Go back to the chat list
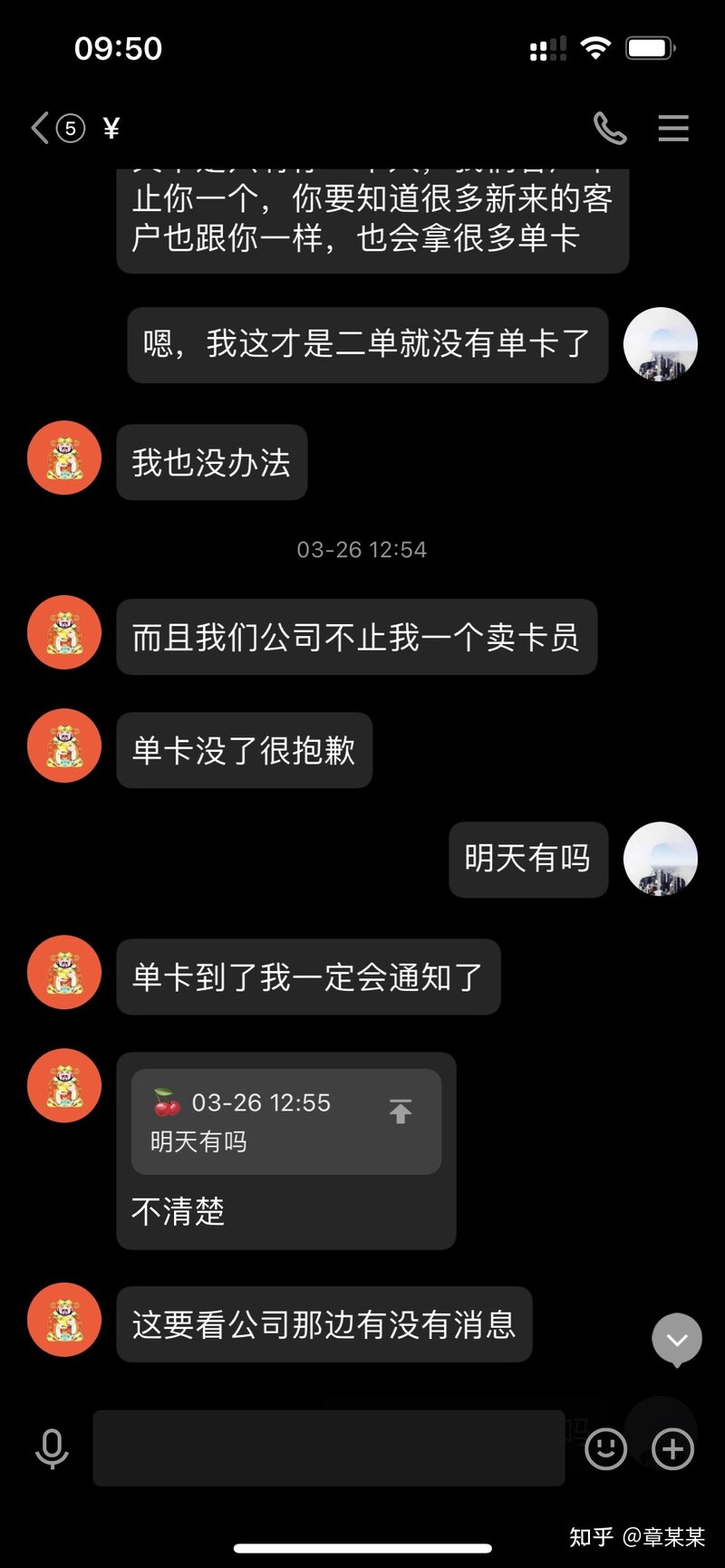The width and height of the screenshot is (725, 1568). click(41, 129)
